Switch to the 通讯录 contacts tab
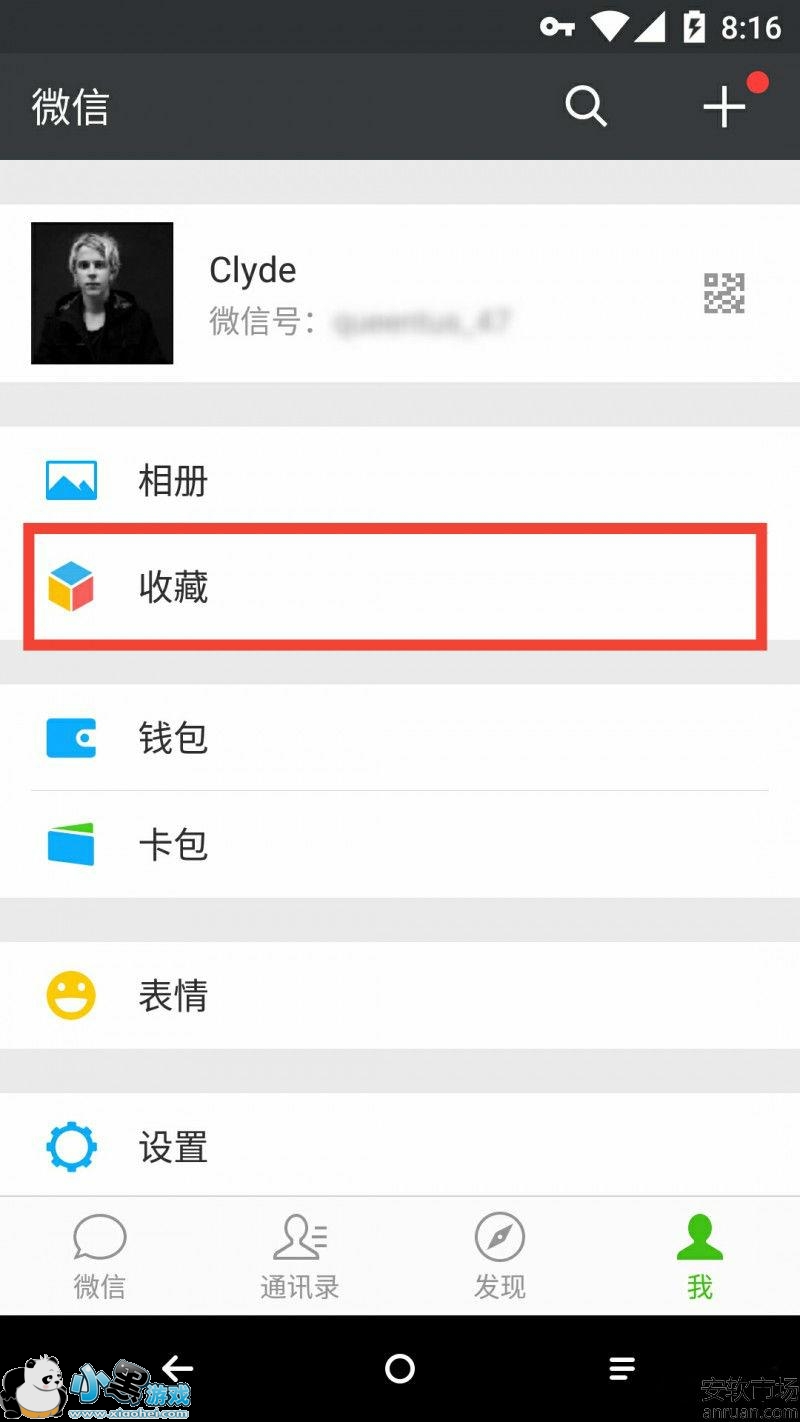Image resolution: width=800 pixels, height=1422 pixels. pyautogui.click(x=300, y=1256)
